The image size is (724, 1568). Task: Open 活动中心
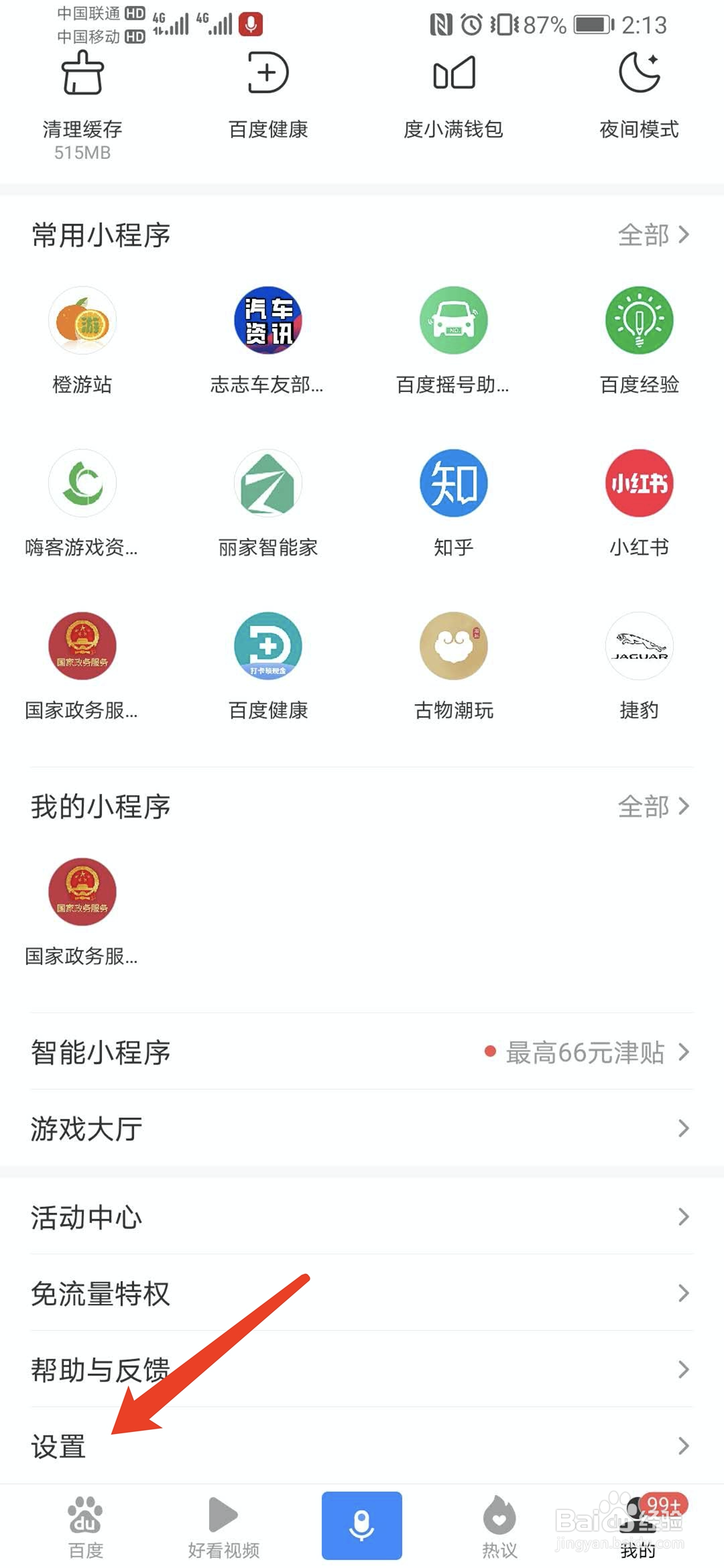coord(362,1217)
